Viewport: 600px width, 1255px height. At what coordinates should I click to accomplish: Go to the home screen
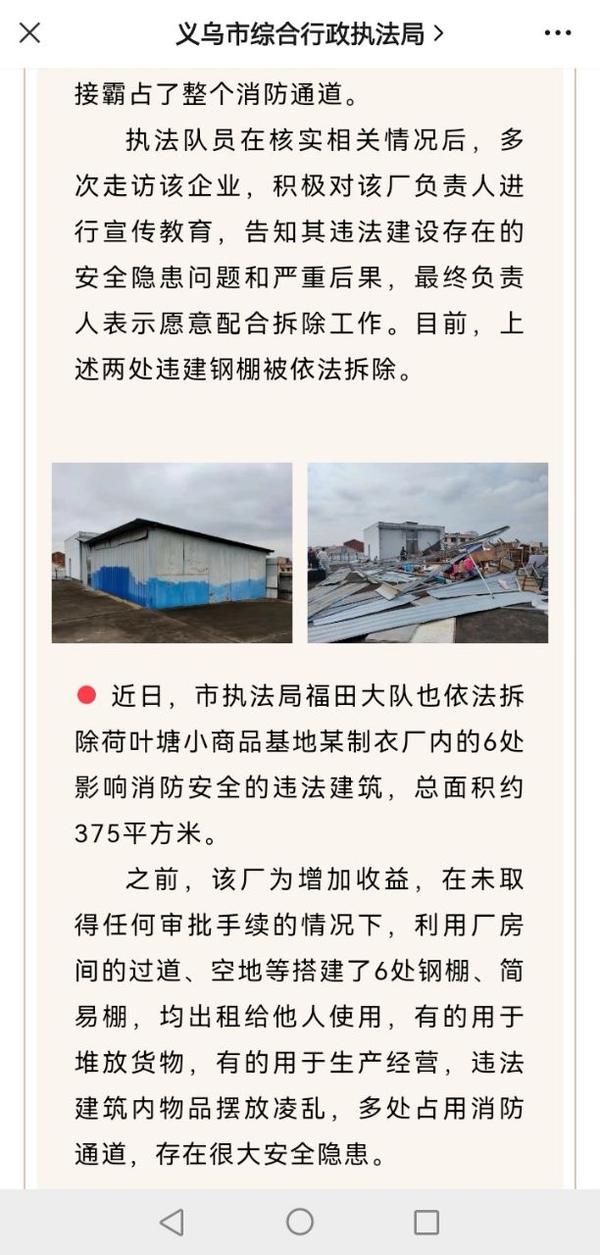[x=300, y=1221]
